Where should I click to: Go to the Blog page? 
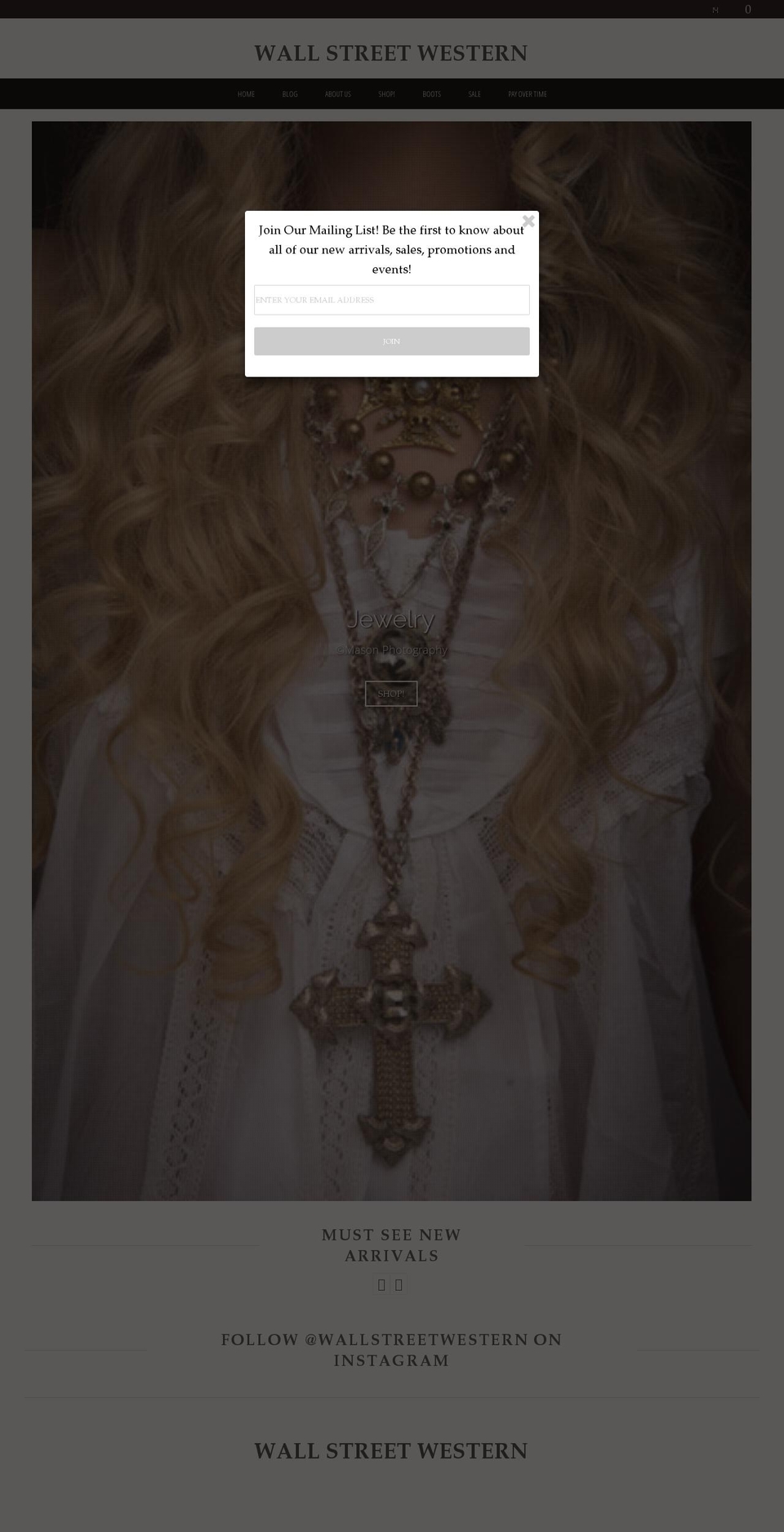click(290, 94)
